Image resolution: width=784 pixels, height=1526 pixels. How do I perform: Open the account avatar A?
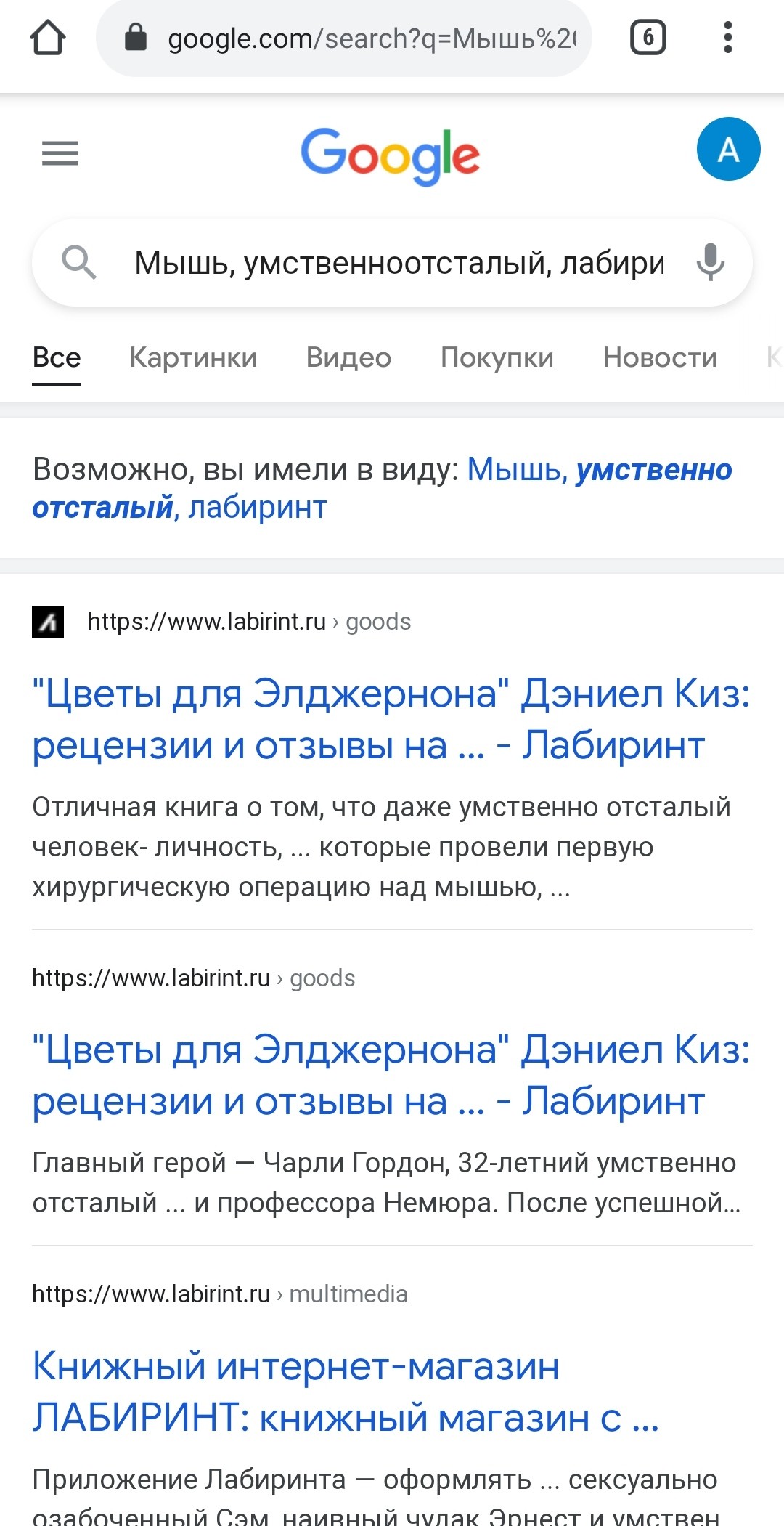tap(728, 150)
